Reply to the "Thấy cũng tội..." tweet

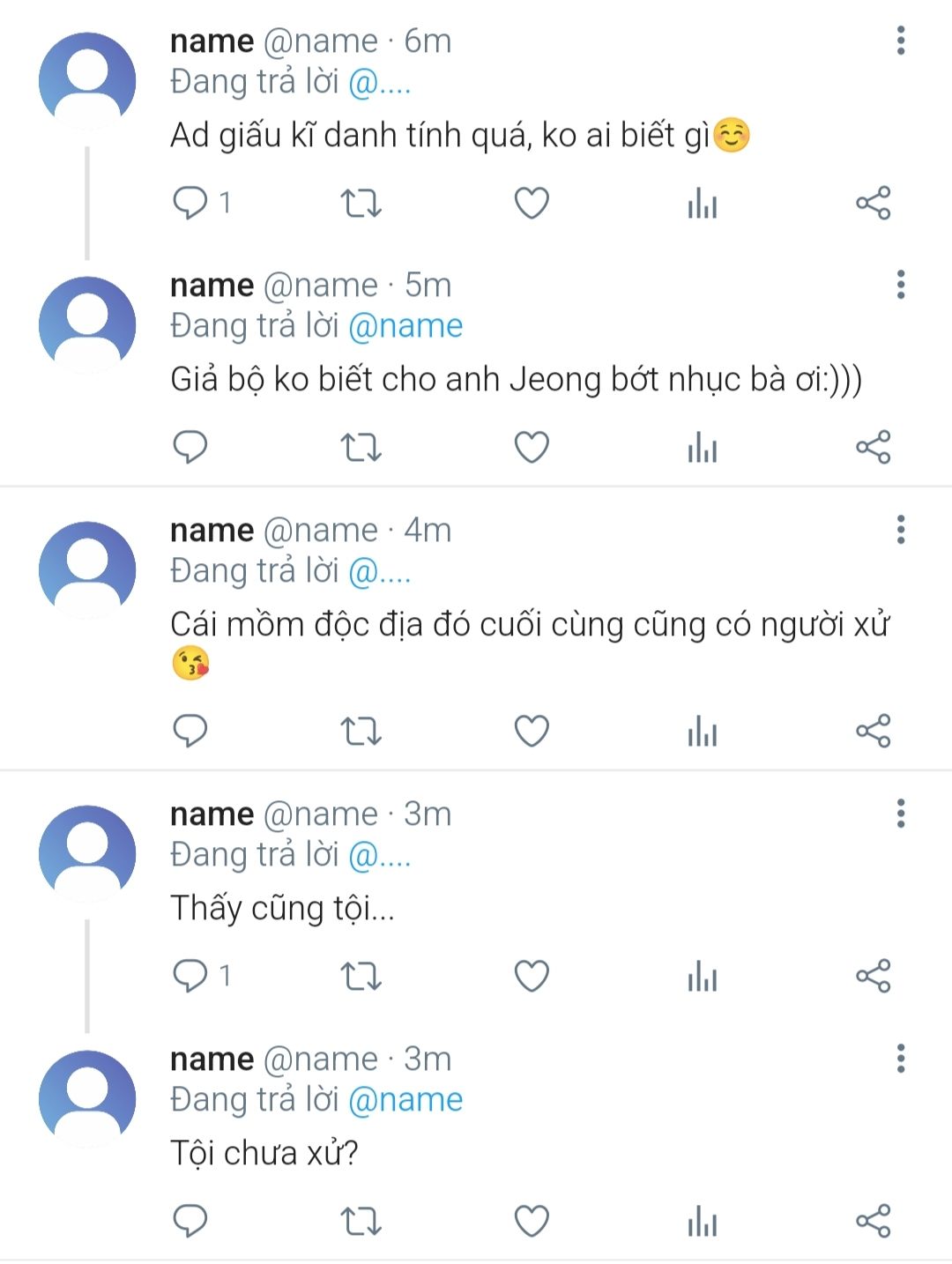click(x=190, y=976)
